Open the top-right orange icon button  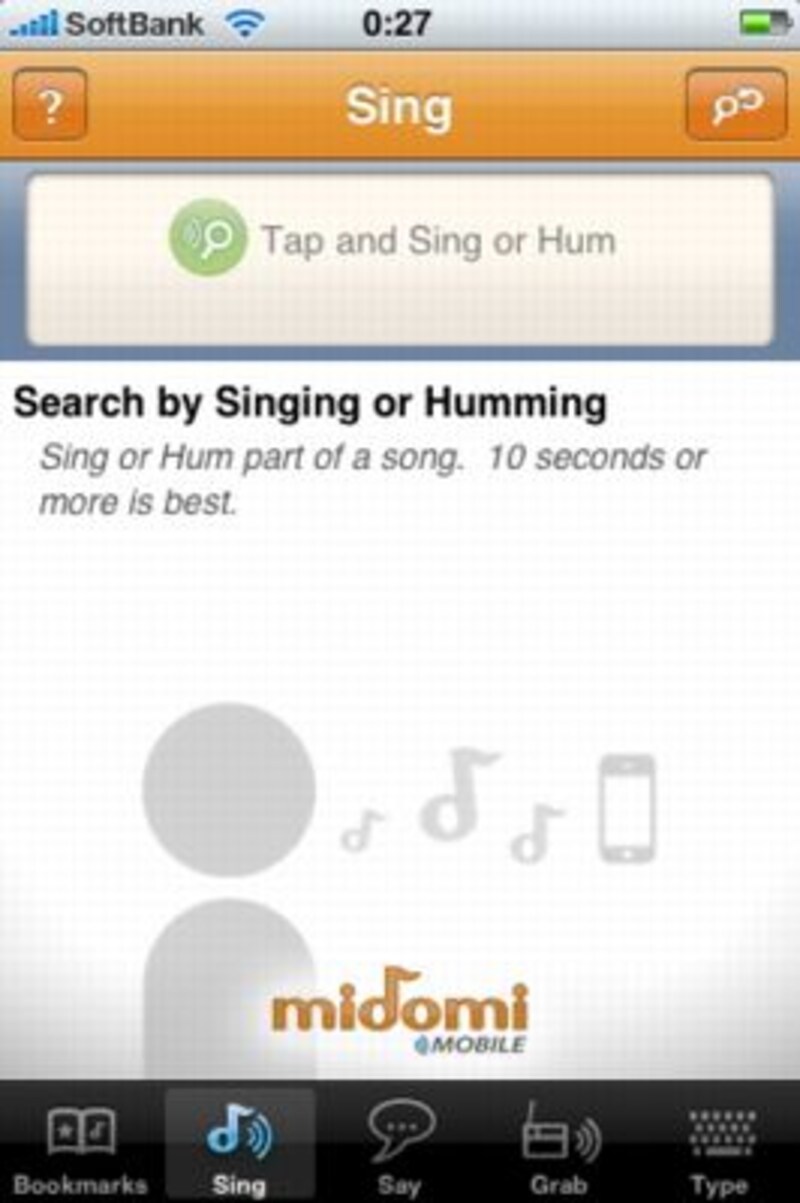736,105
